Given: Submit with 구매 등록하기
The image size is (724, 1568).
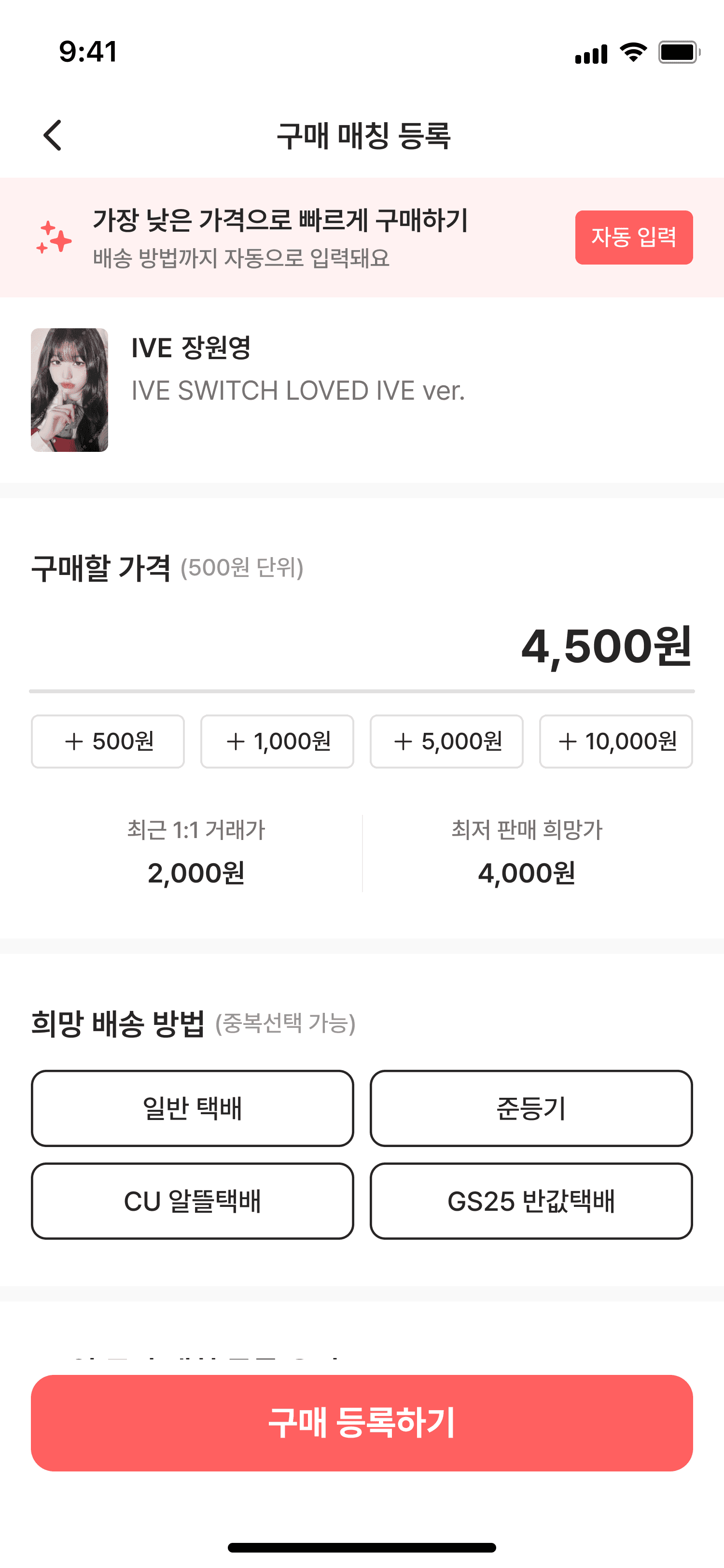Looking at the screenshot, I should coord(362,1423).
